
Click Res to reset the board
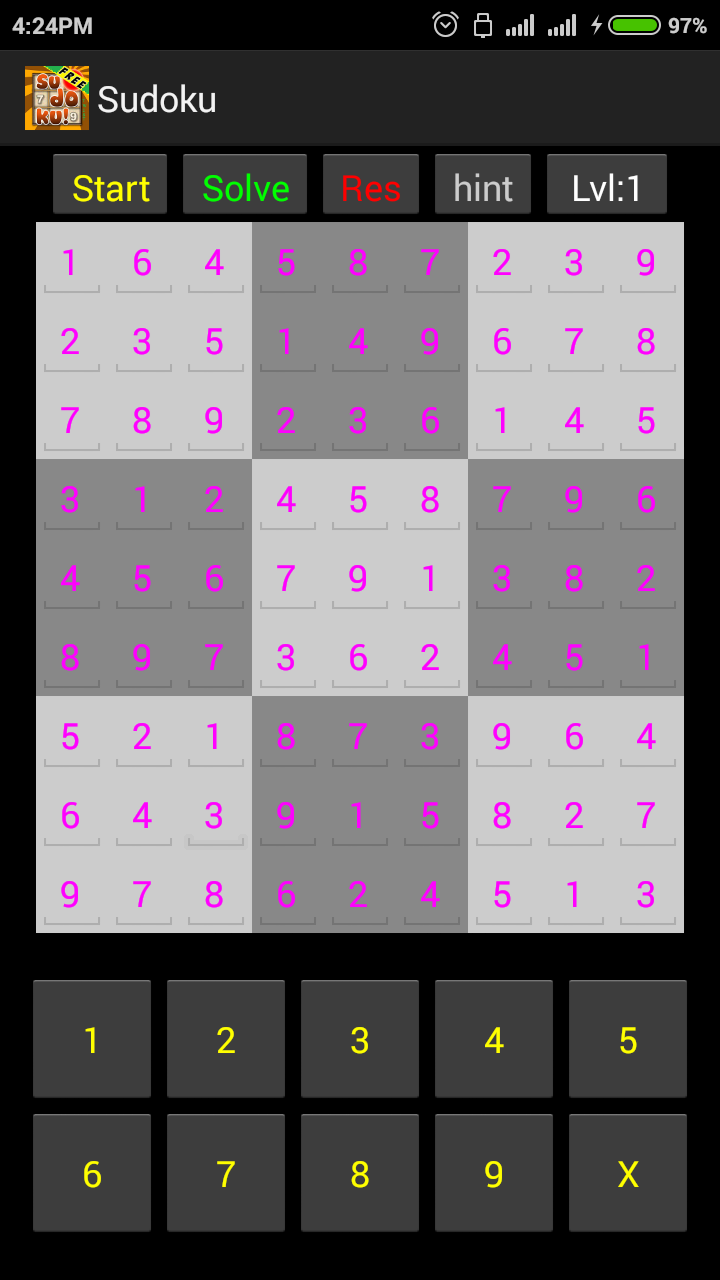coord(371,185)
